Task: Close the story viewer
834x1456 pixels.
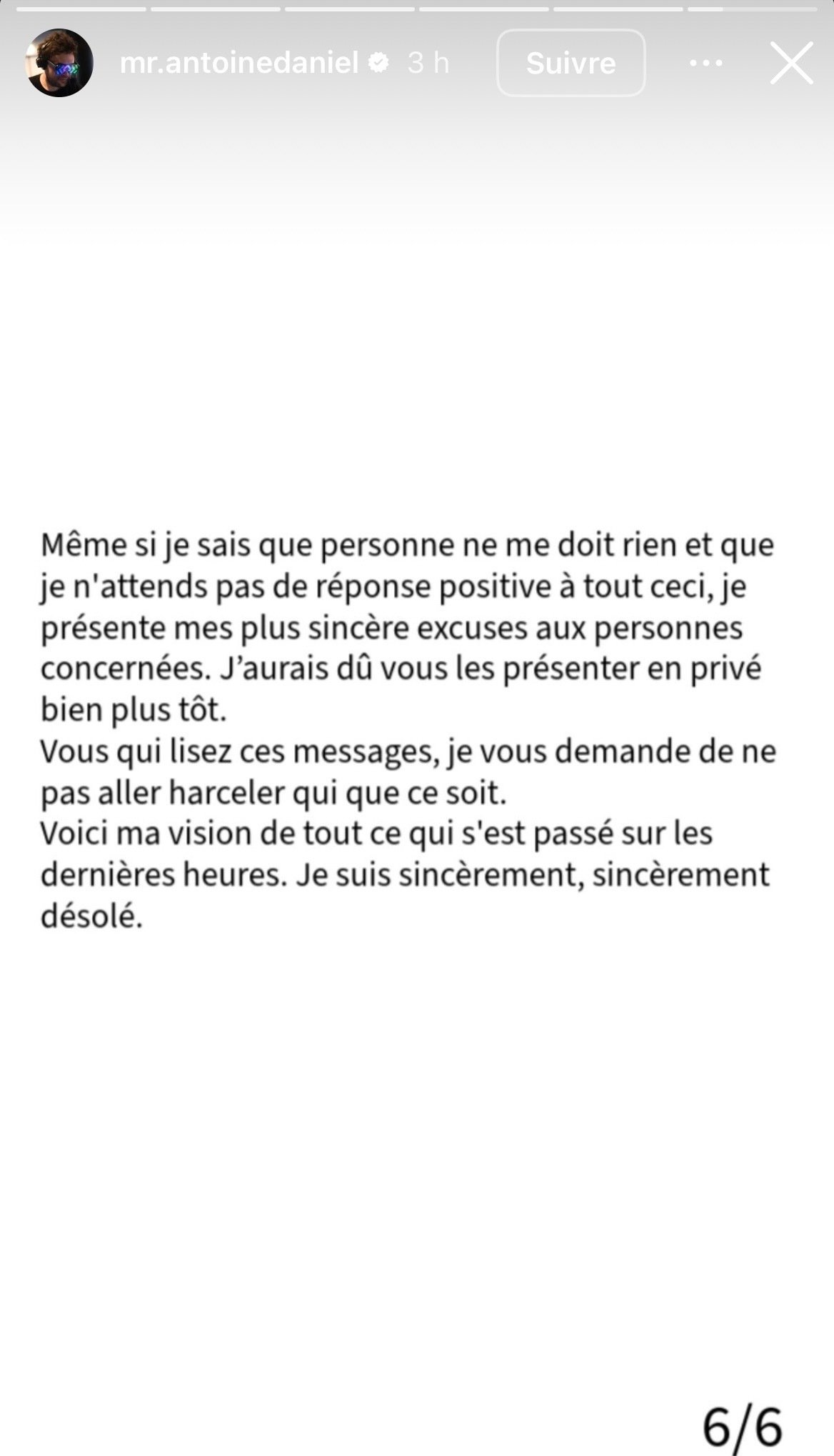Action: coord(791,63)
